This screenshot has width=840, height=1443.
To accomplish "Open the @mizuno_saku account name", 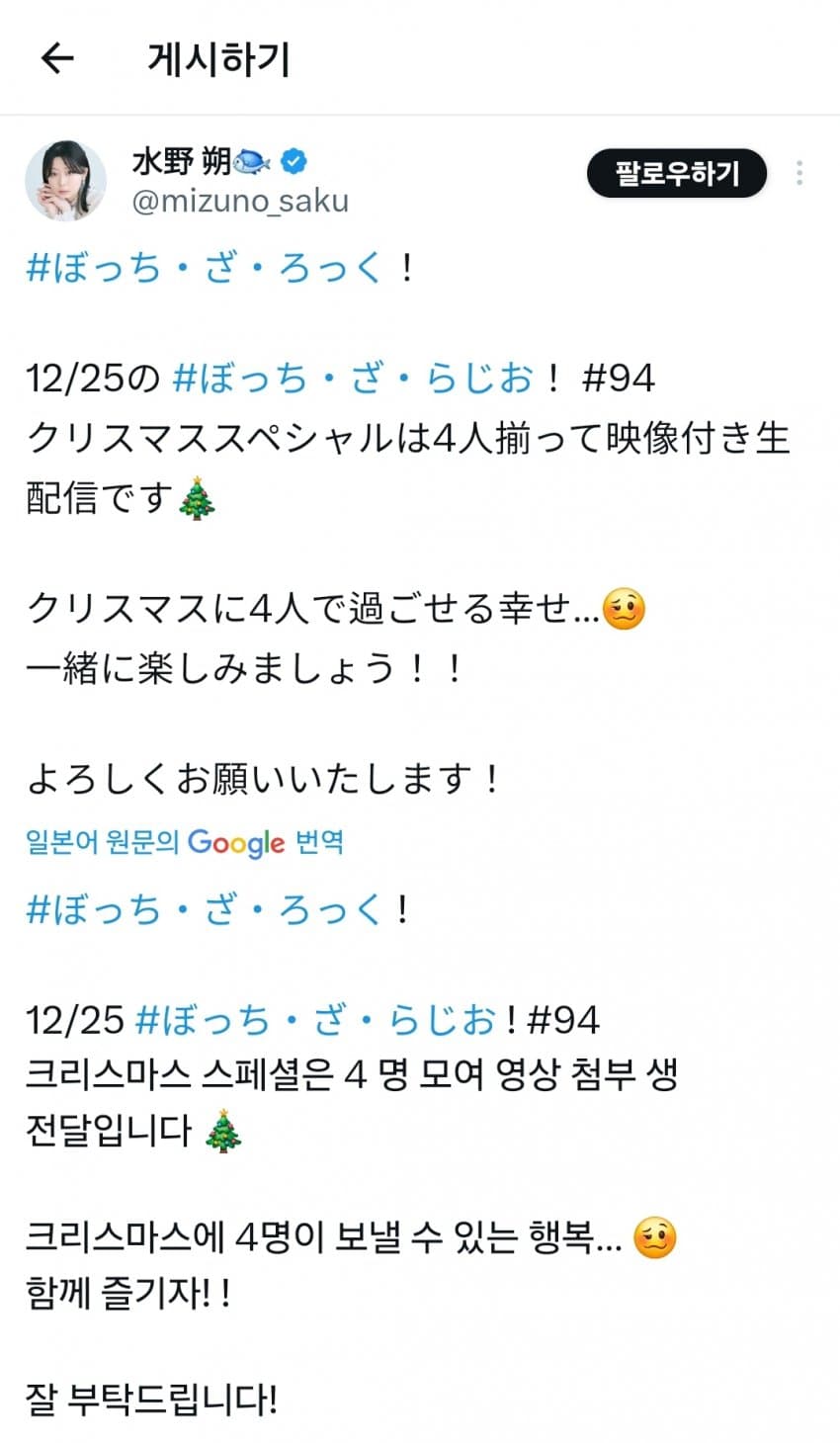I will point(240,202).
